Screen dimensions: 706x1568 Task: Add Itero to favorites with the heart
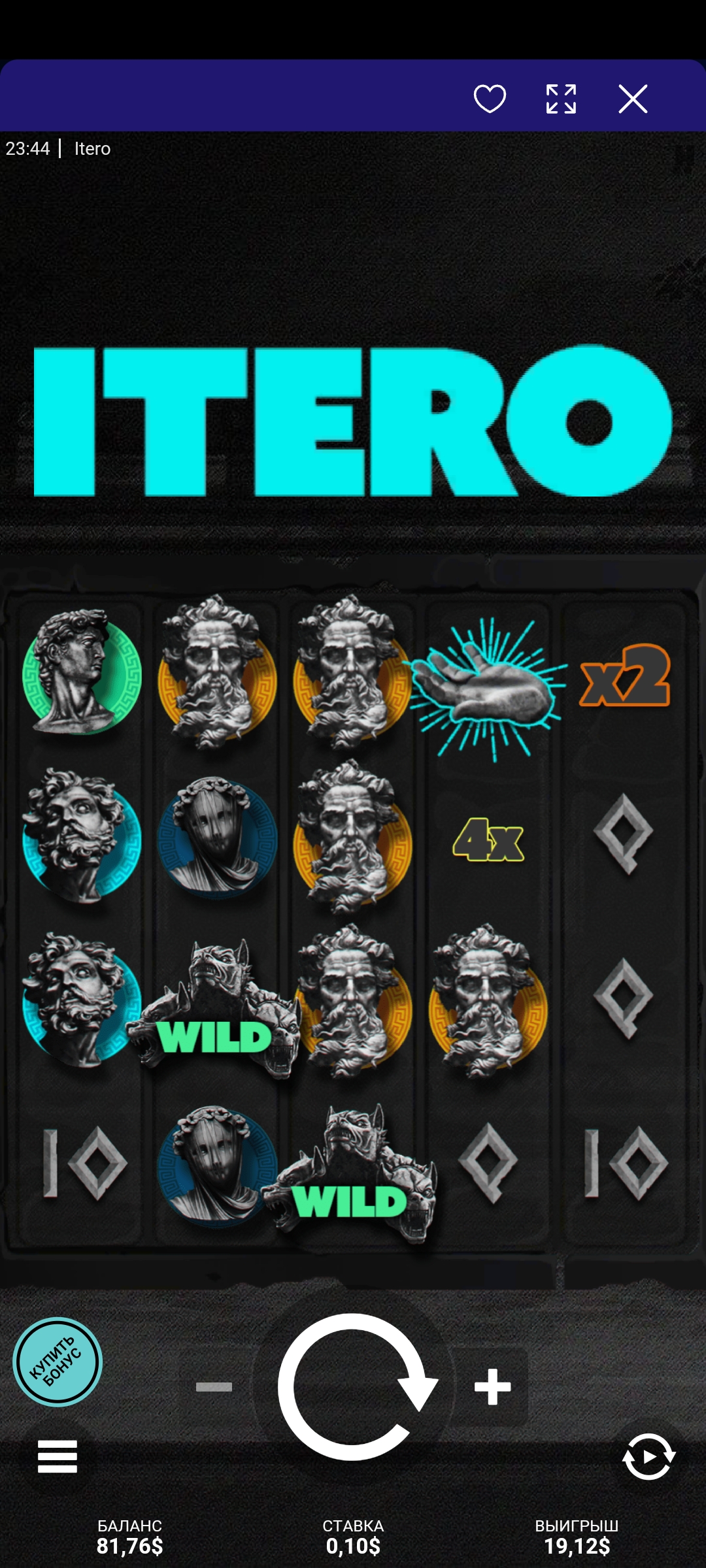coord(490,99)
